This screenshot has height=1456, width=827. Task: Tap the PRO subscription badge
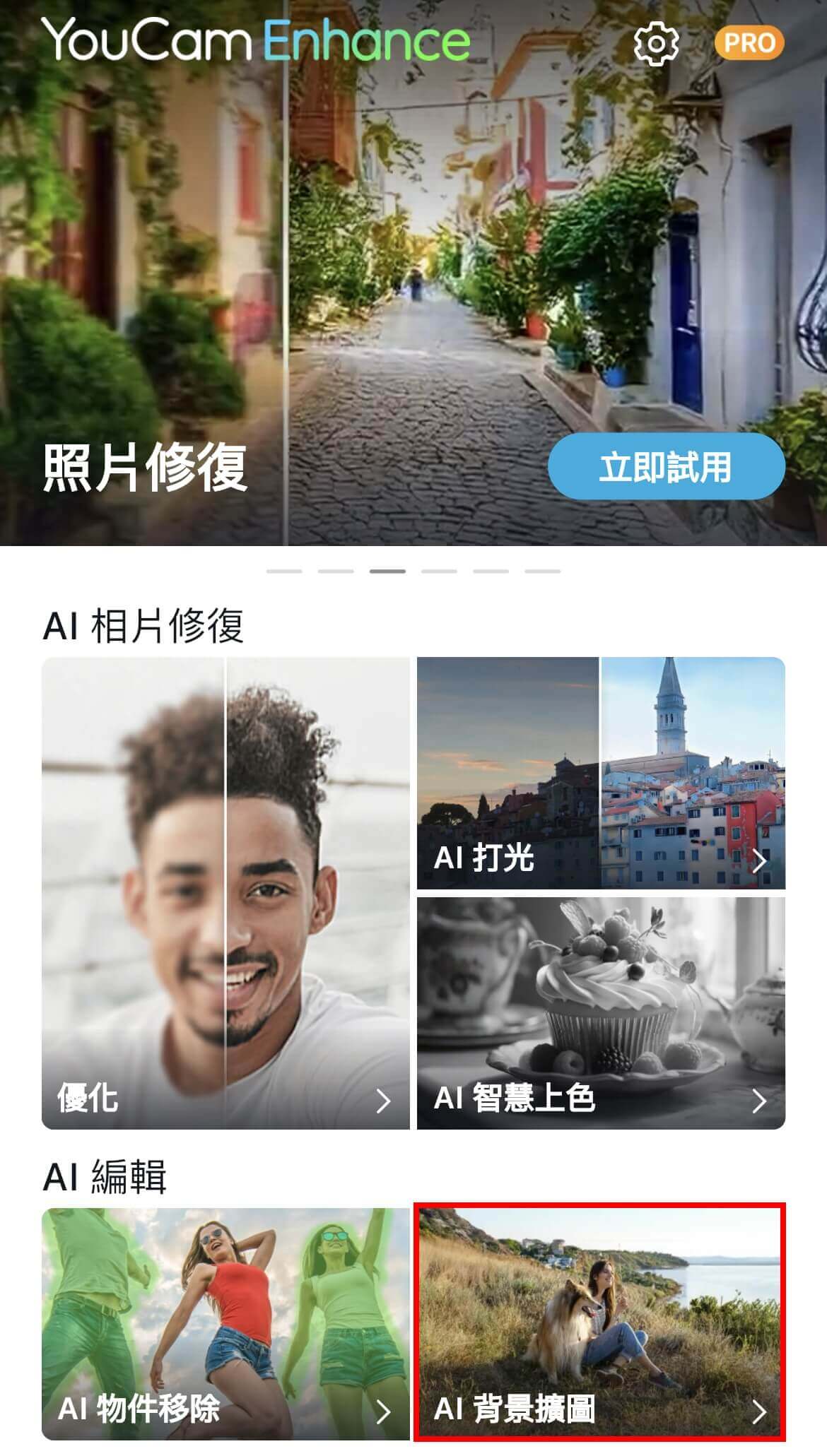(x=749, y=43)
